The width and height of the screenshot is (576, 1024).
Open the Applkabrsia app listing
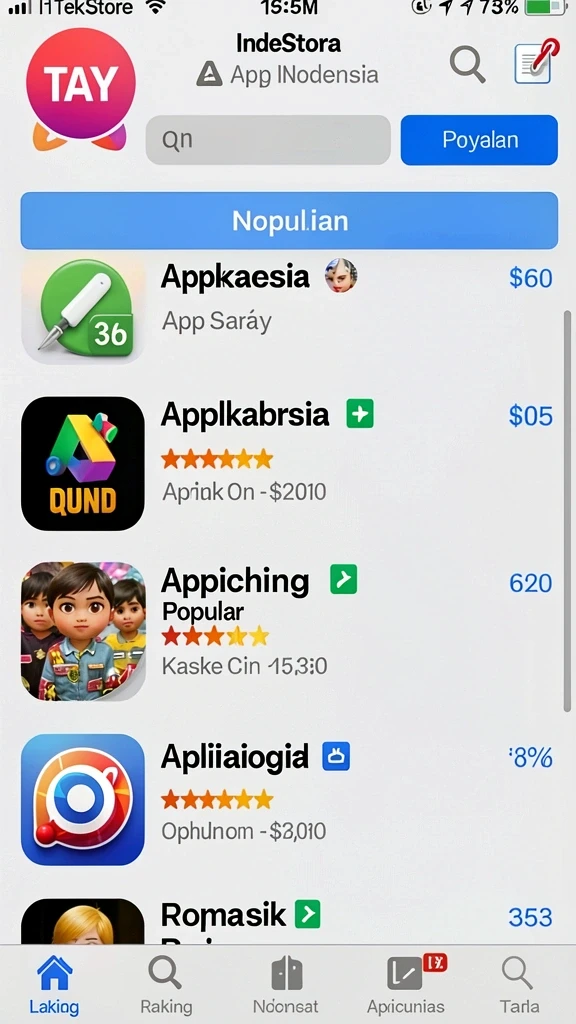288,463
